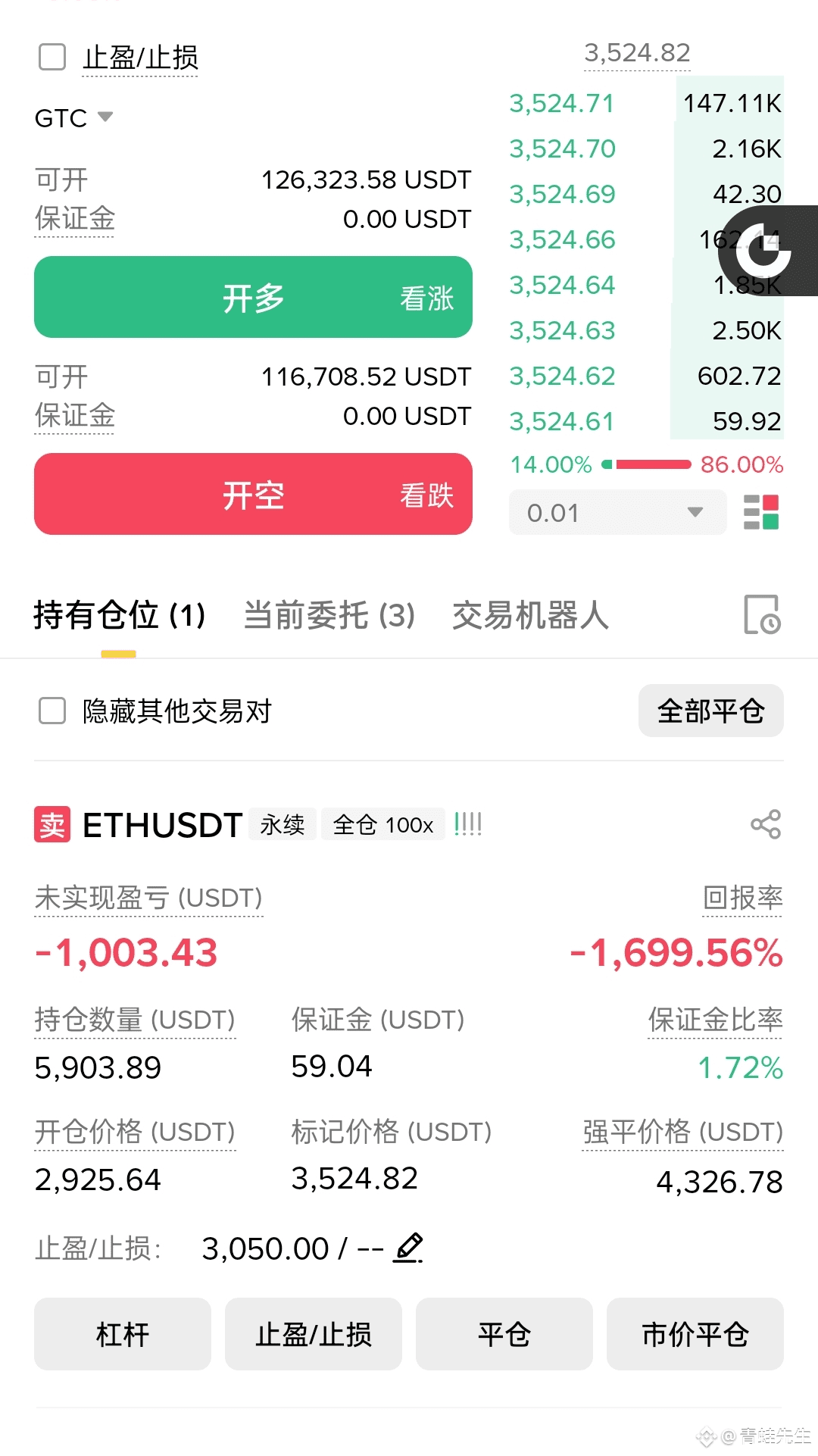Tap 开多 to open a long position
Viewport: 818px width, 1456px height.
(x=253, y=297)
